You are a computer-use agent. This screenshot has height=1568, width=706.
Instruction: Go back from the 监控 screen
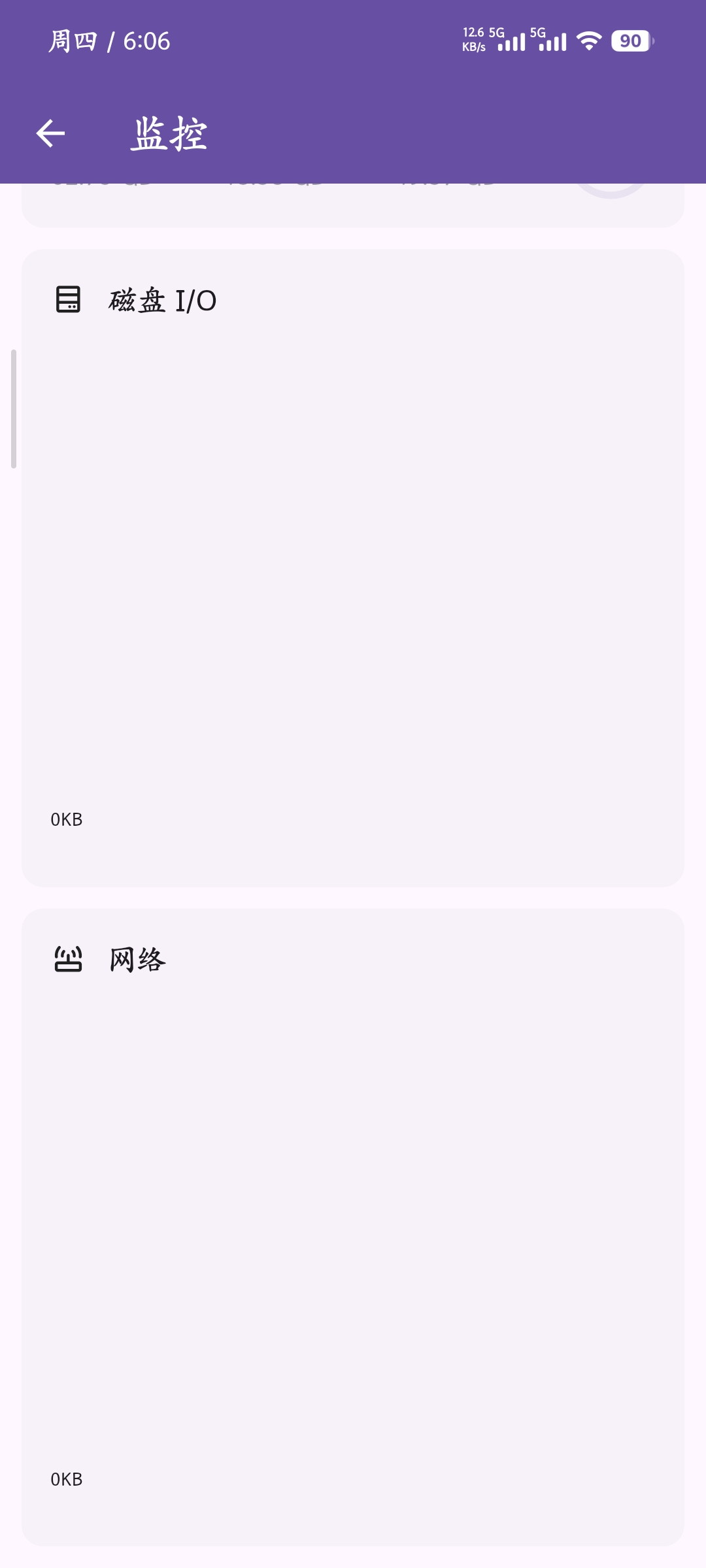50,134
